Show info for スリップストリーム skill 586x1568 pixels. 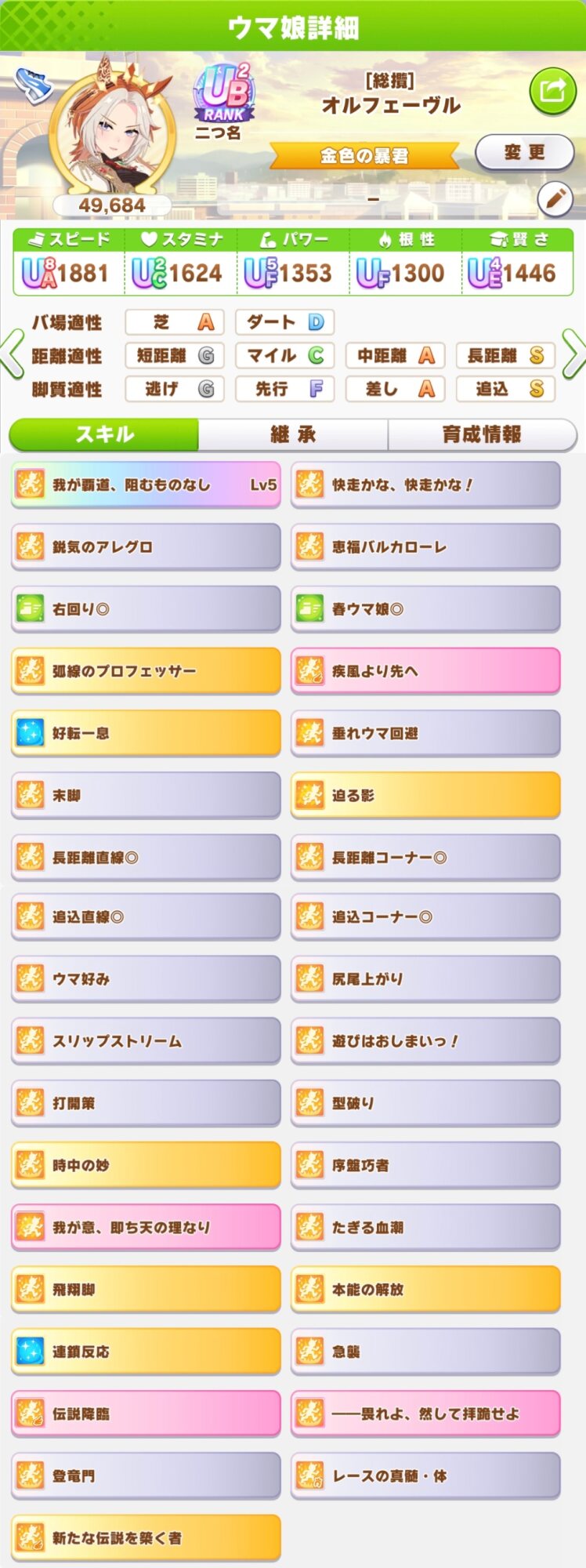pos(146,1041)
